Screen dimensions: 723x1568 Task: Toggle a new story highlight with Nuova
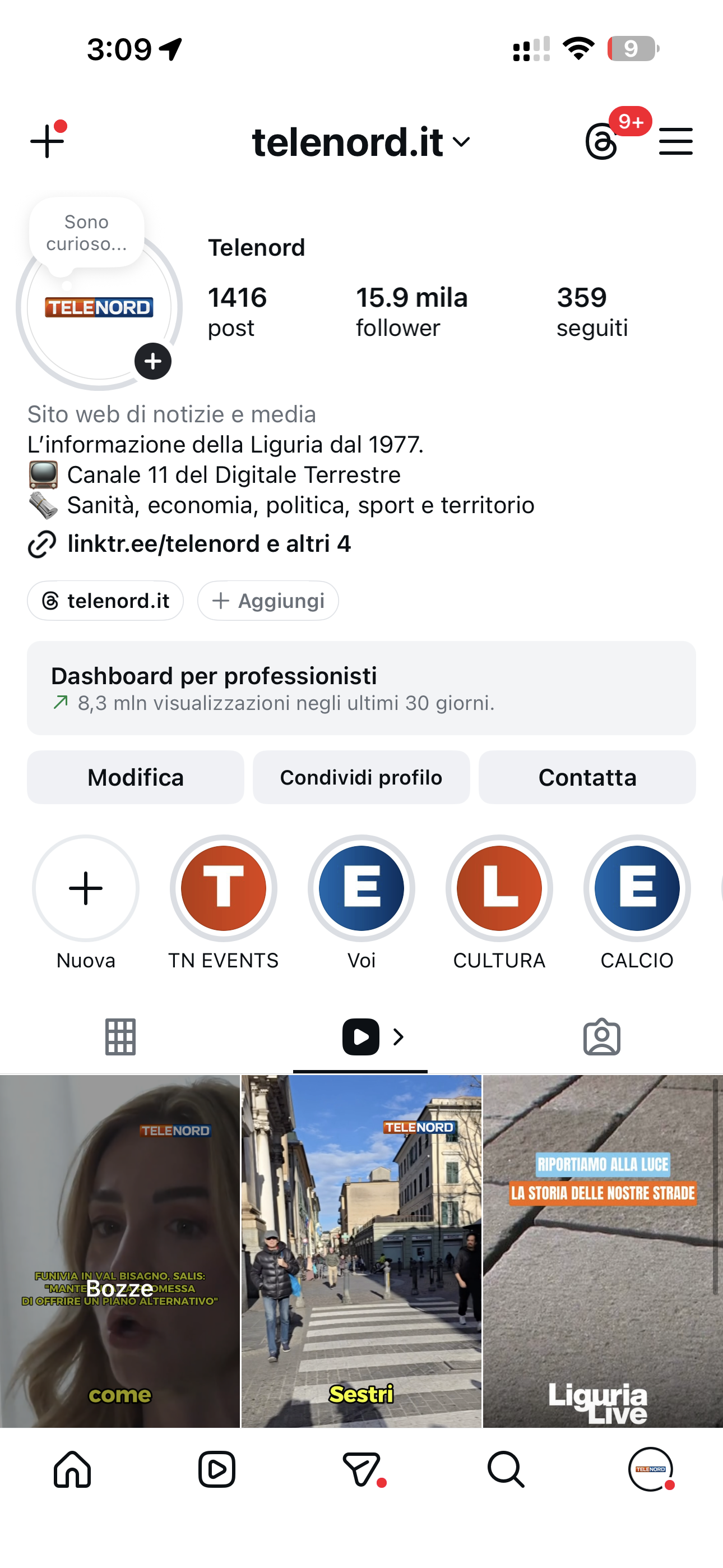pos(85,889)
